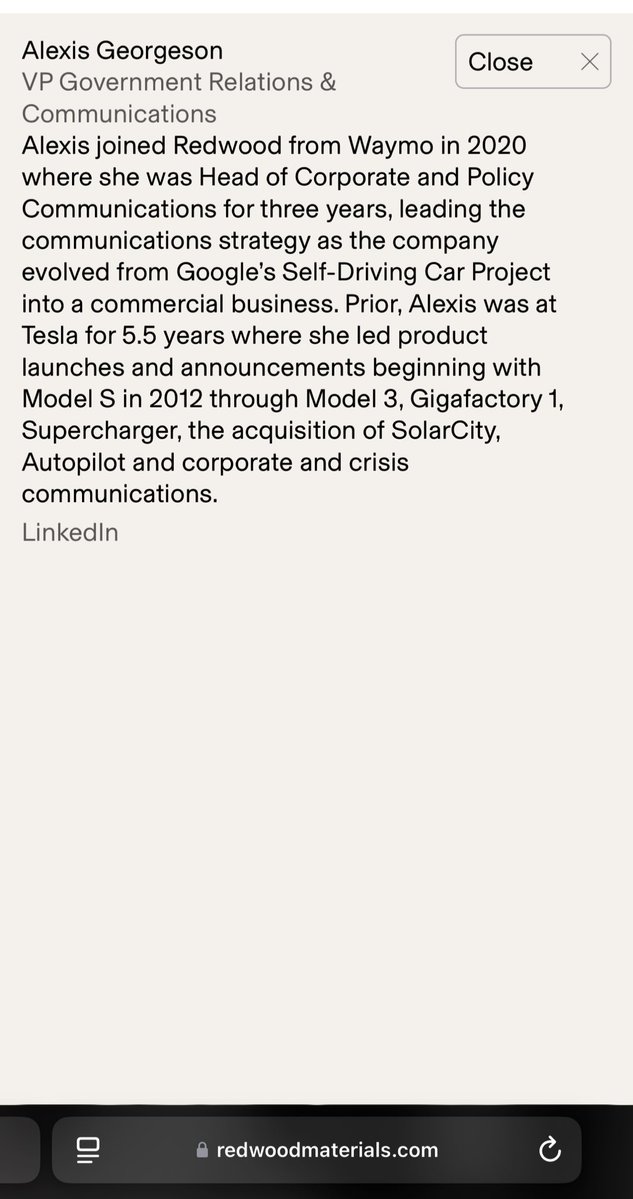Close Alexis Georgeson's bio panel

(532, 62)
